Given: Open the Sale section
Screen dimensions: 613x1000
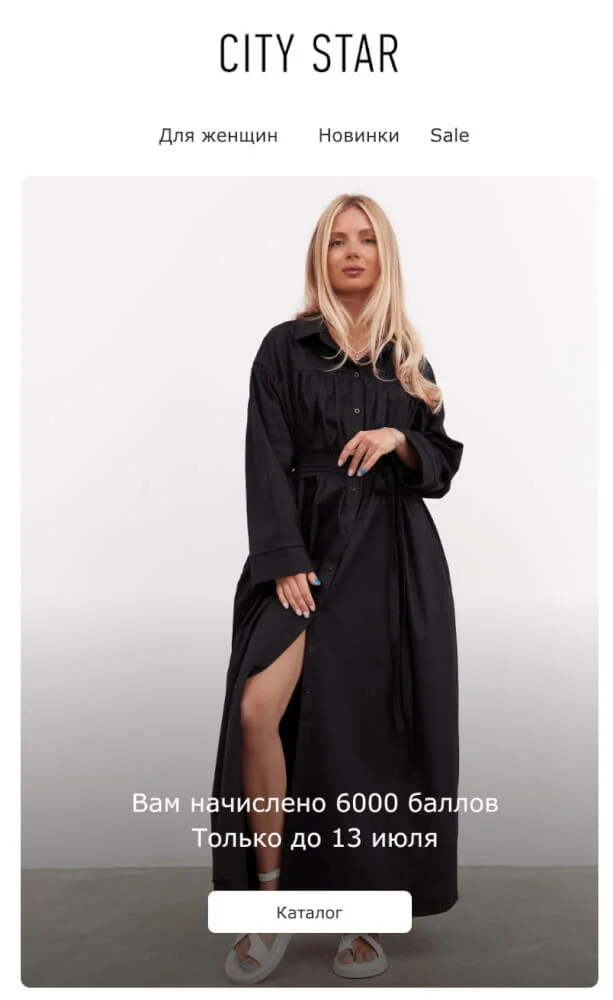Looking at the screenshot, I should [x=449, y=136].
